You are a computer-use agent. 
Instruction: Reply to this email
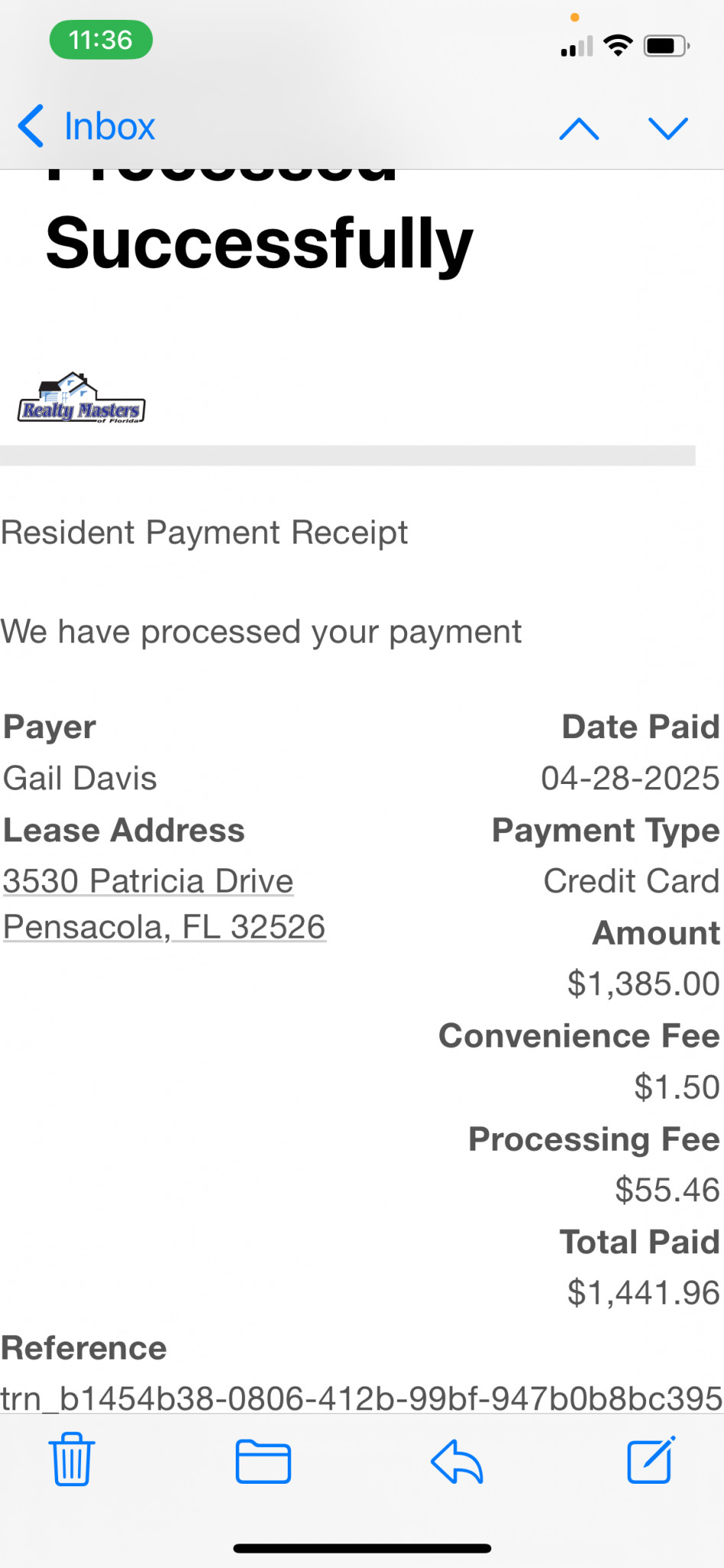pyautogui.click(x=457, y=1461)
